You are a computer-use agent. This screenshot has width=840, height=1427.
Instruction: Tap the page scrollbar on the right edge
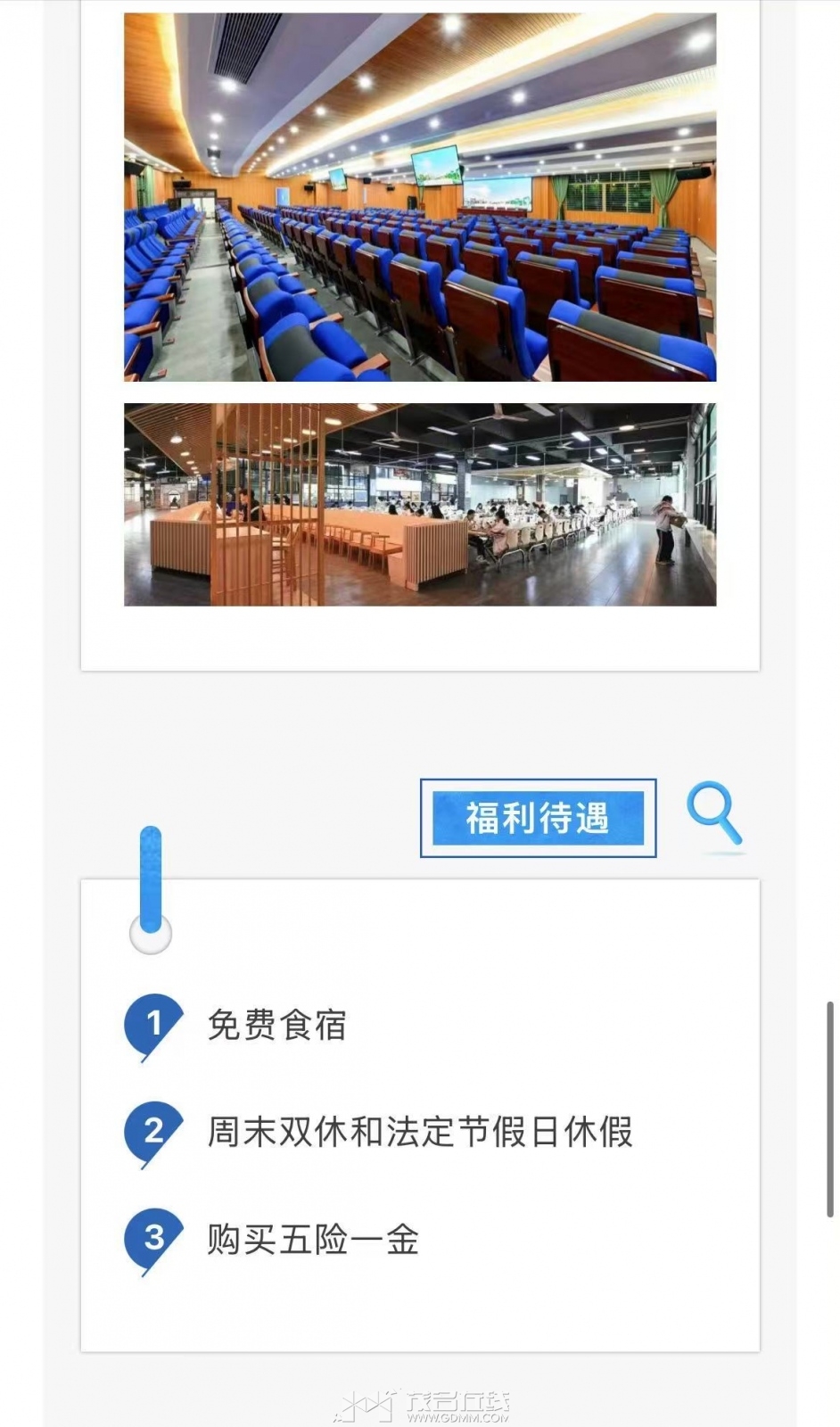click(x=830, y=1109)
